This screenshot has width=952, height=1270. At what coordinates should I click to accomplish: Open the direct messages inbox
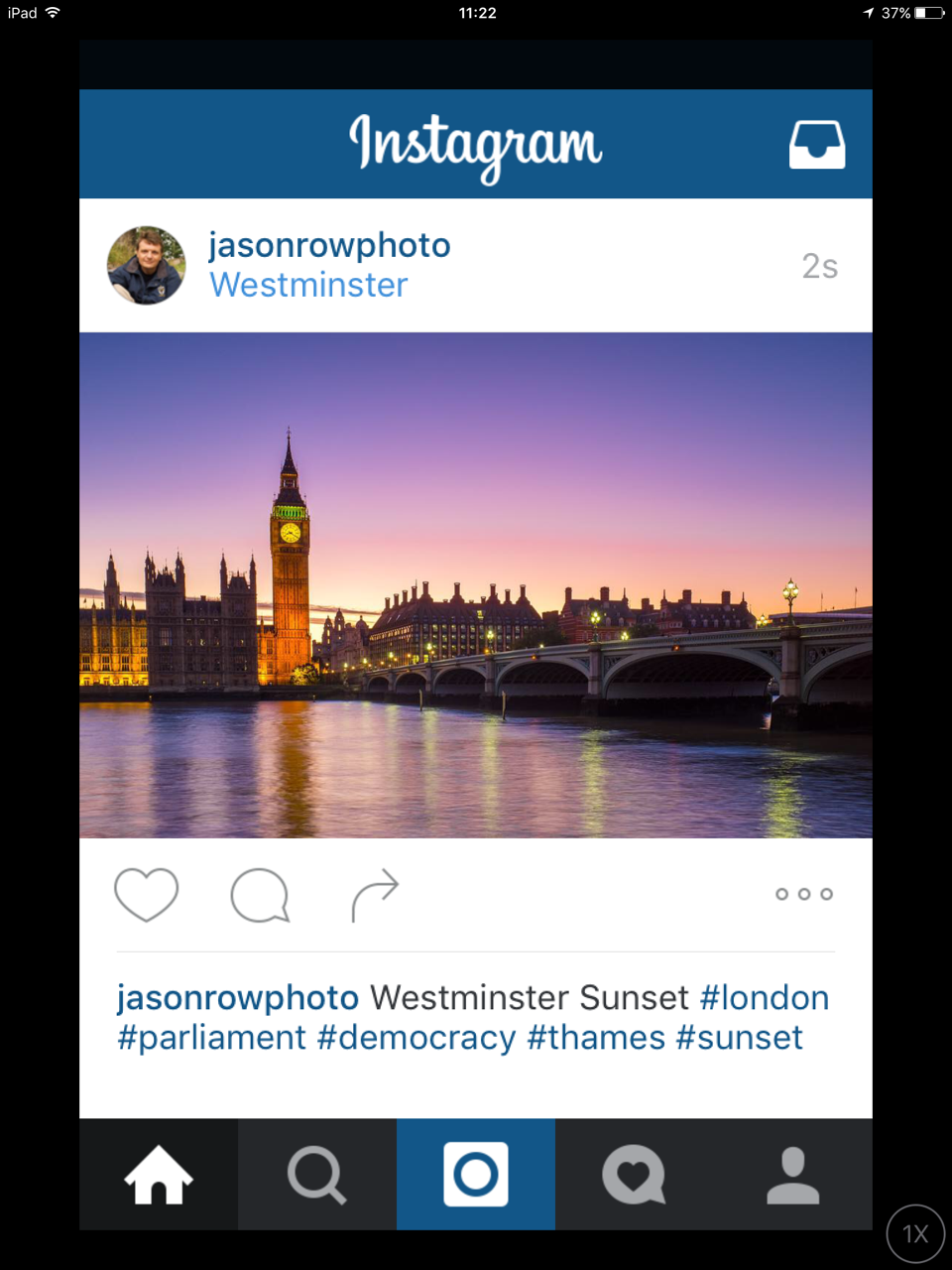[817, 145]
